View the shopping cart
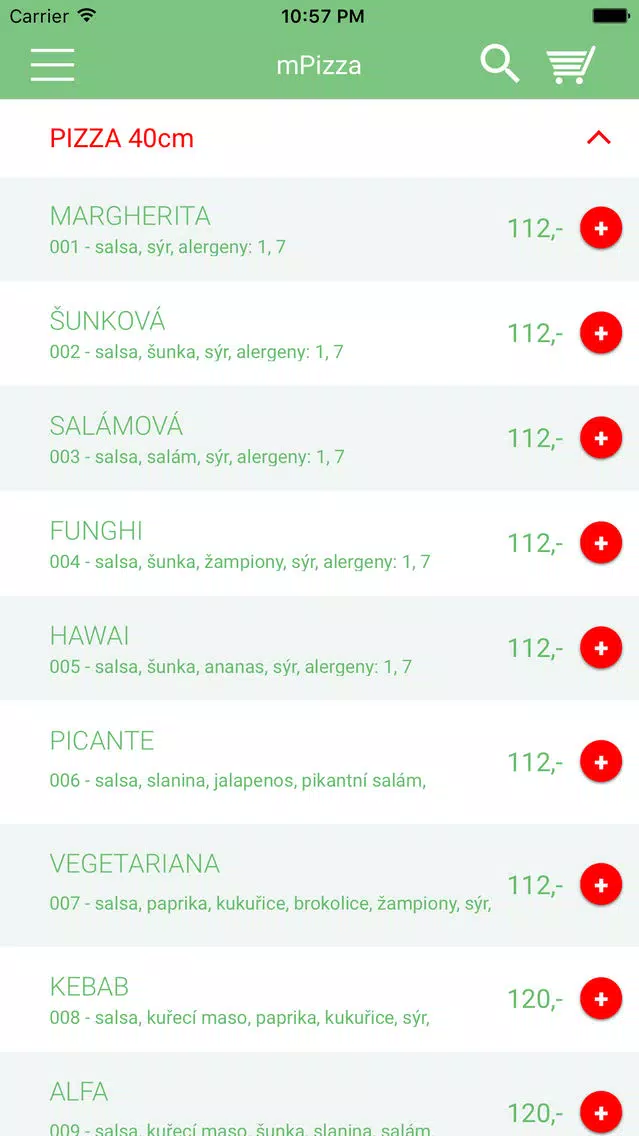 570,65
